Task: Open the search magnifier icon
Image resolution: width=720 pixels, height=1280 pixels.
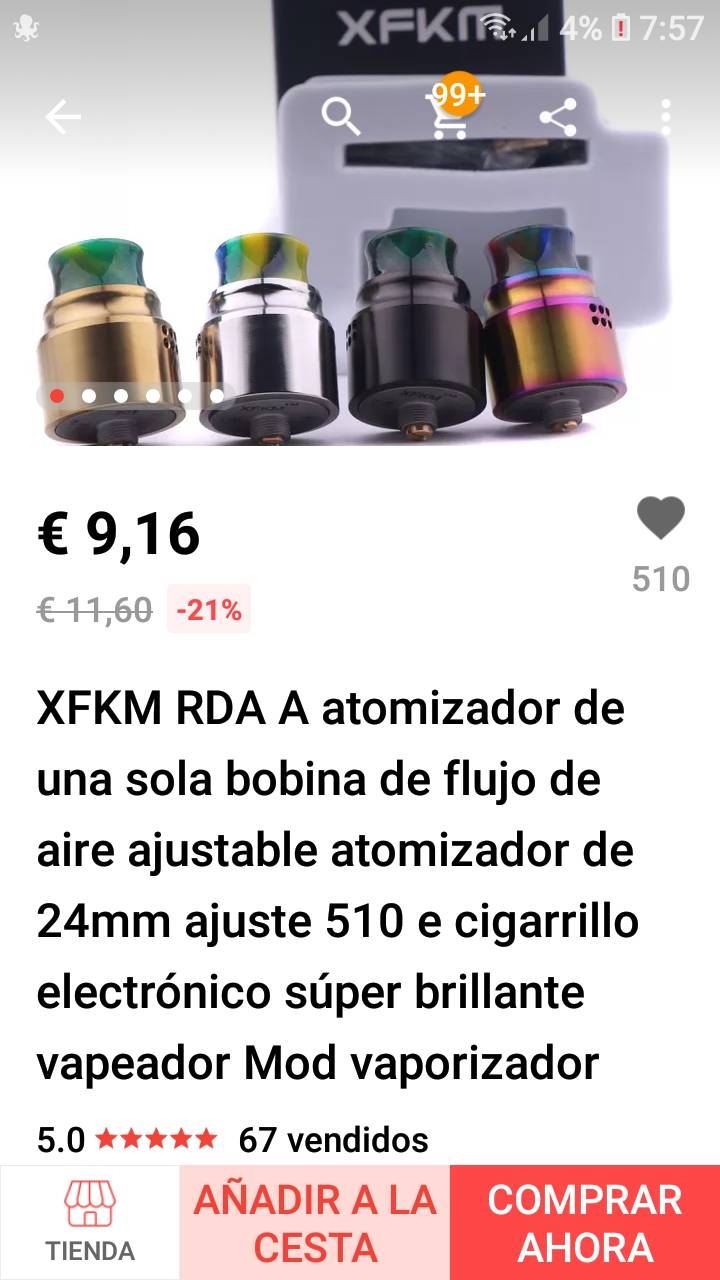Action: tap(341, 118)
